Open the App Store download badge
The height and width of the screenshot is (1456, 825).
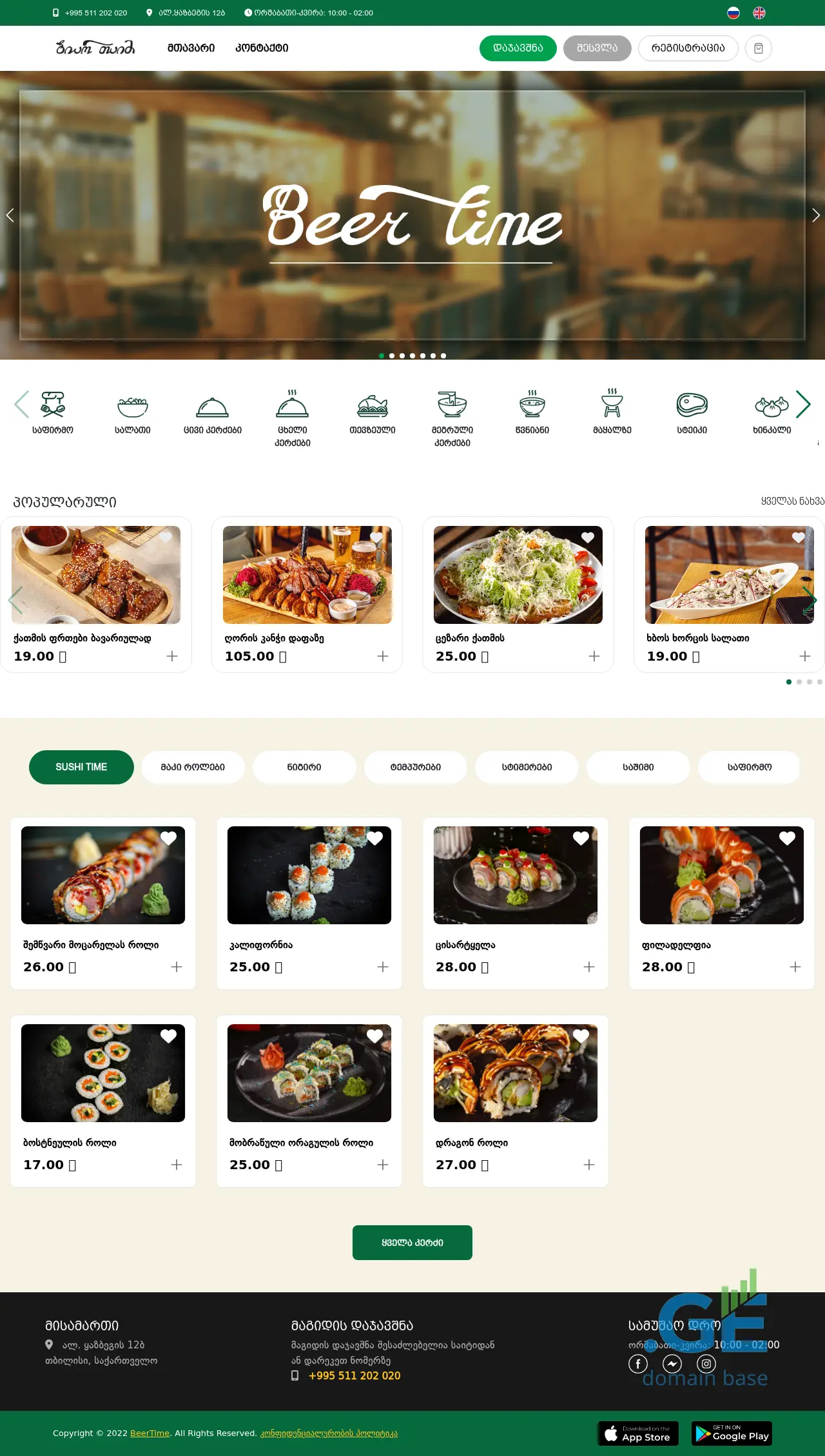638,1433
